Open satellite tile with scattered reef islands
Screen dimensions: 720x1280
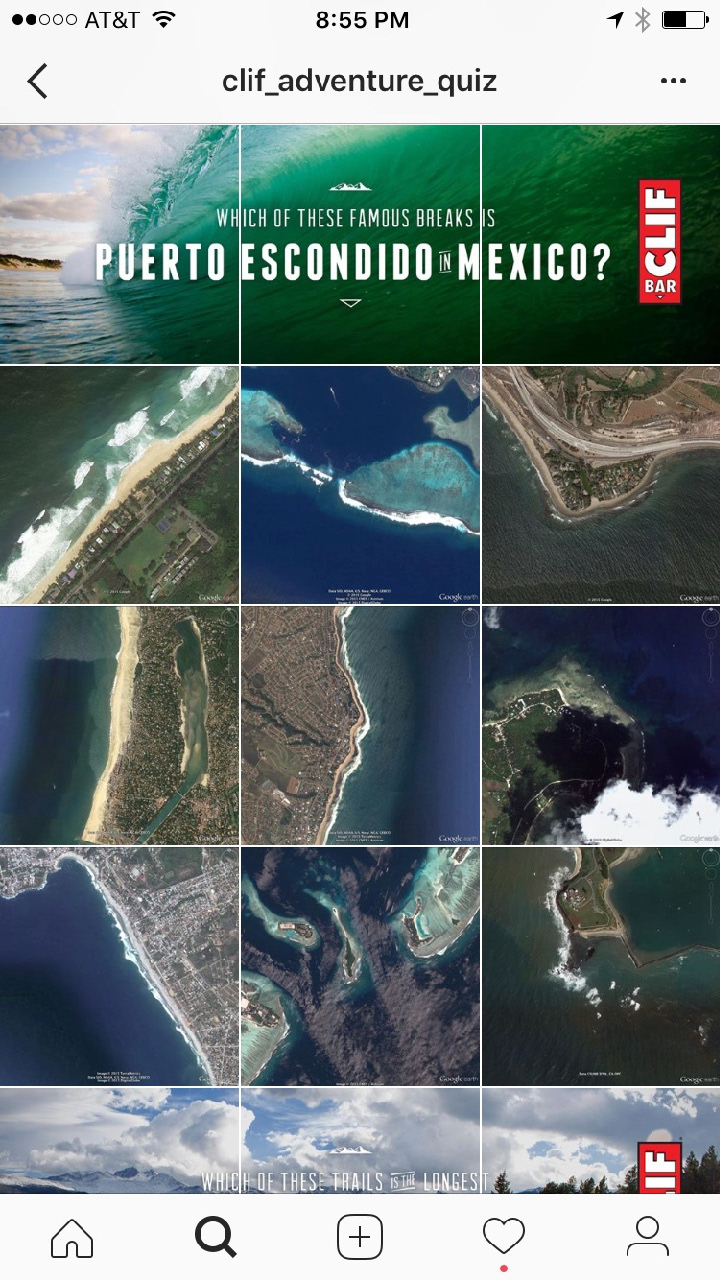click(x=360, y=967)
